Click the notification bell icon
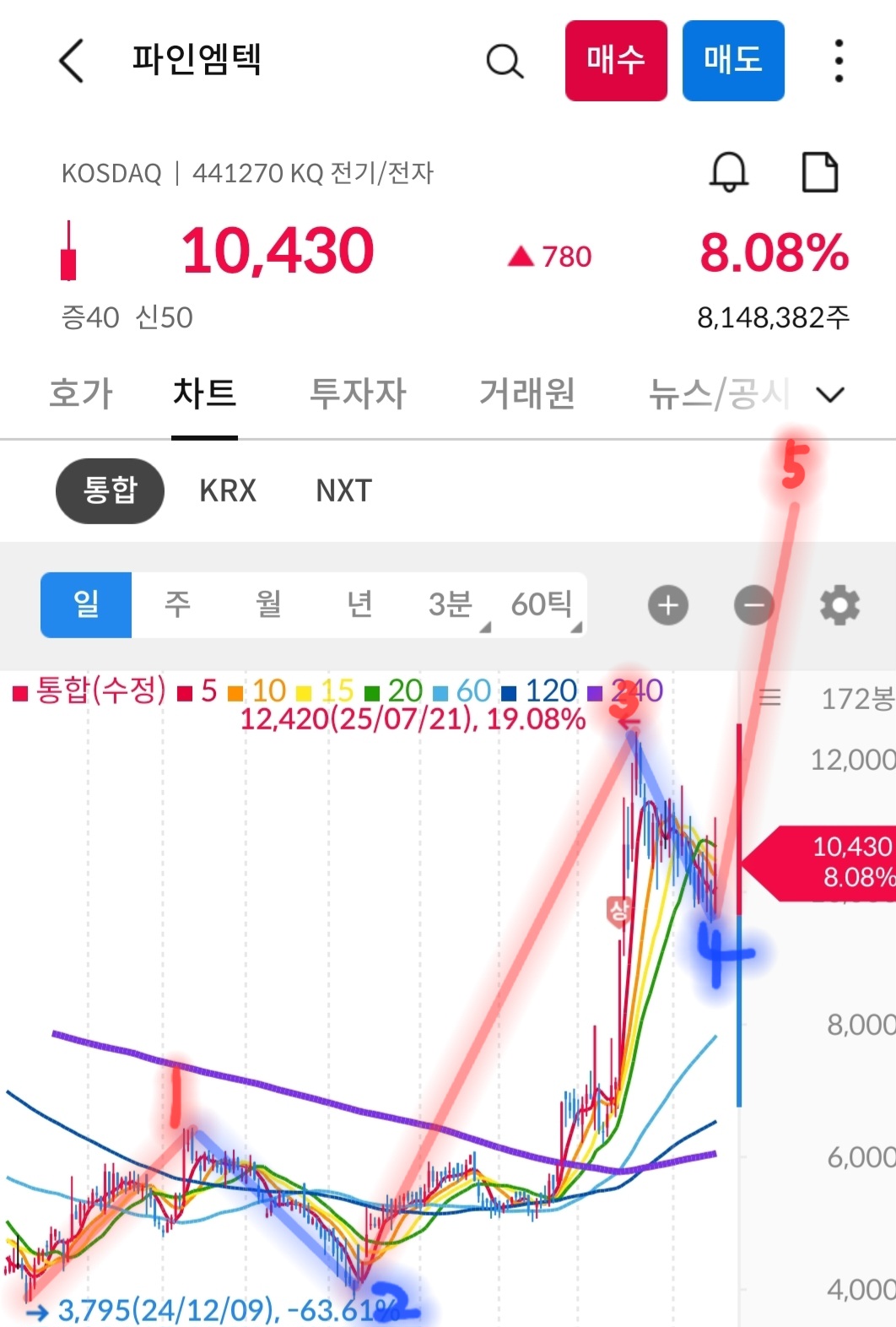896x1327 pixels. 728,173
